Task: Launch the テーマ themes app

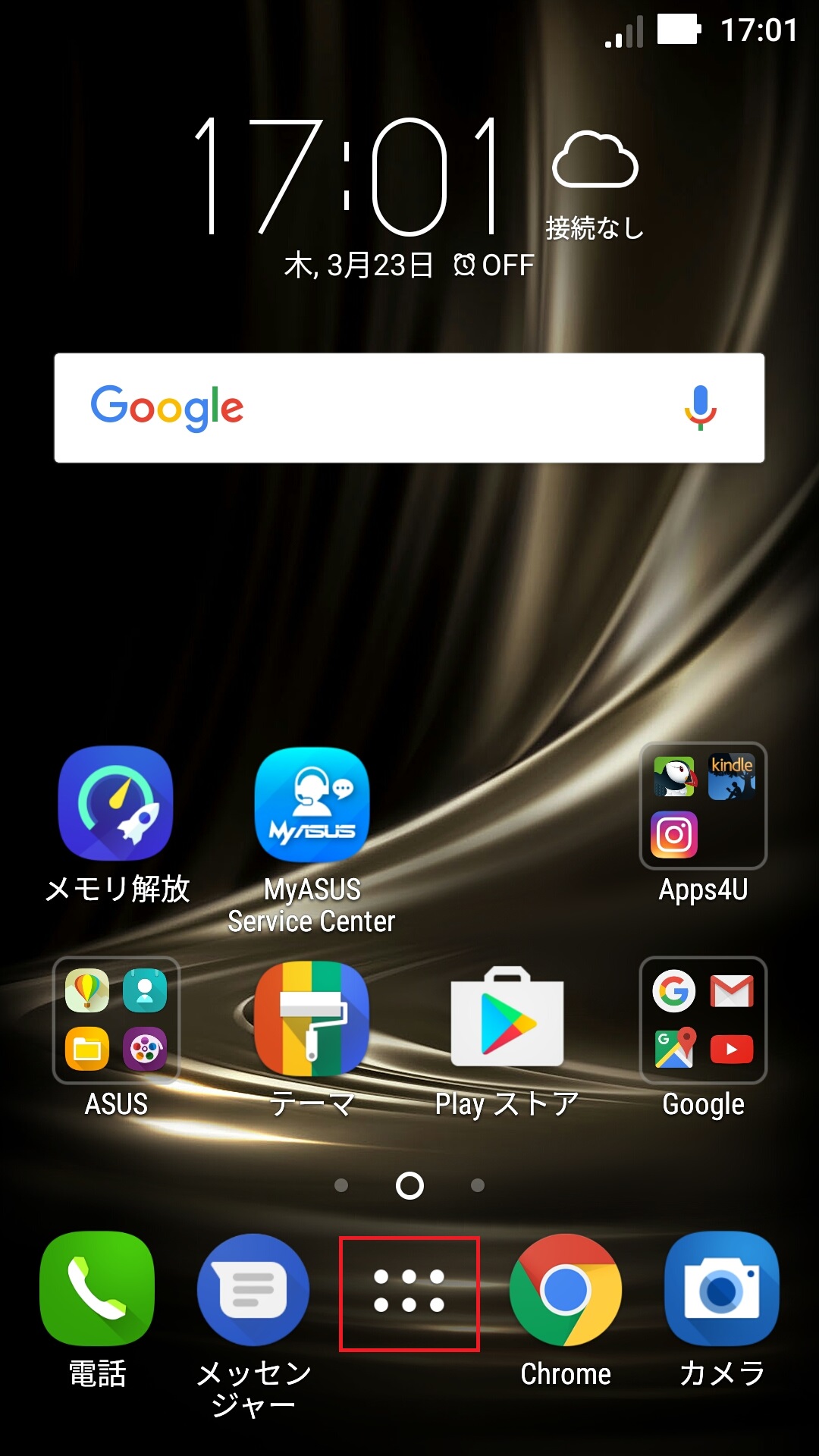Action: pyautogui.click(x=312, y=1018)
